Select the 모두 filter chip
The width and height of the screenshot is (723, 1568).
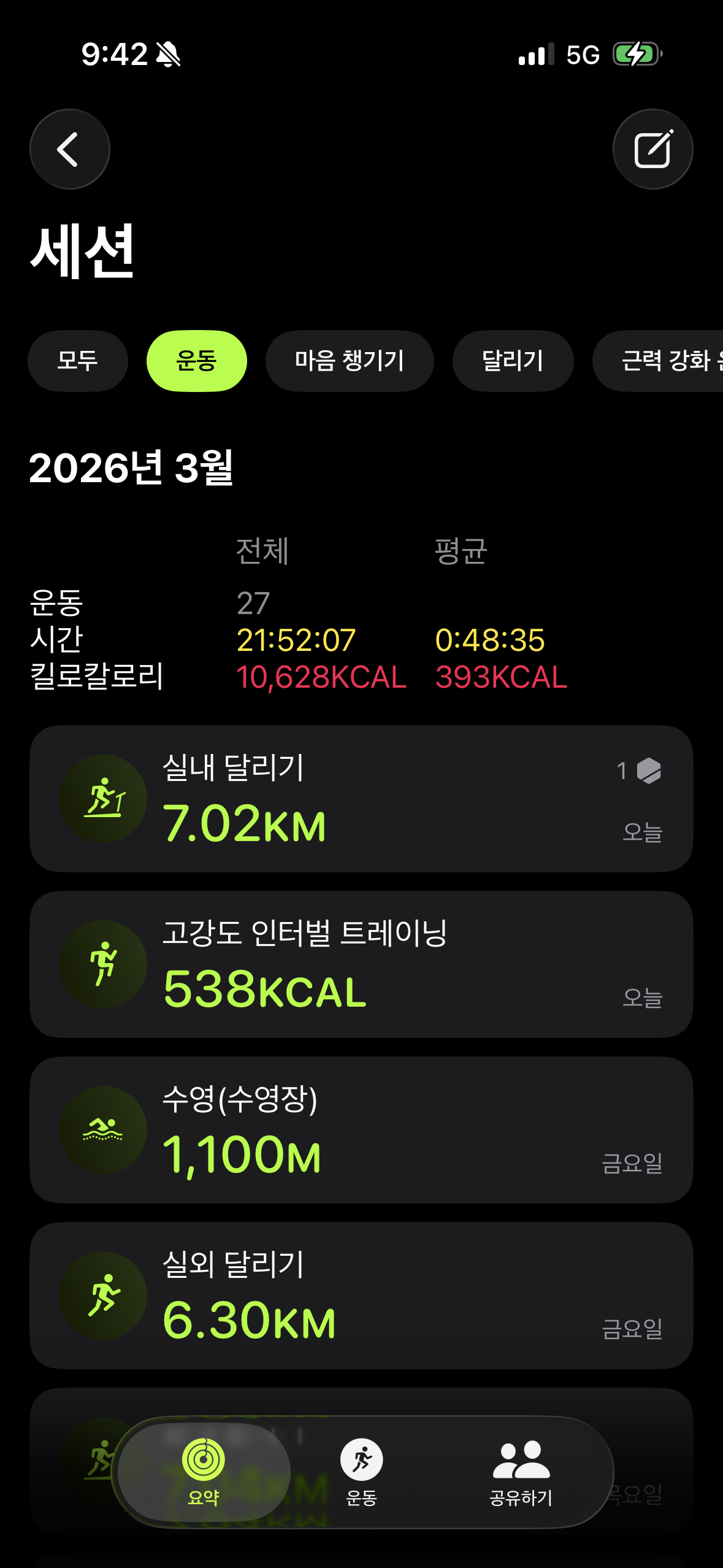pos(78,361)
